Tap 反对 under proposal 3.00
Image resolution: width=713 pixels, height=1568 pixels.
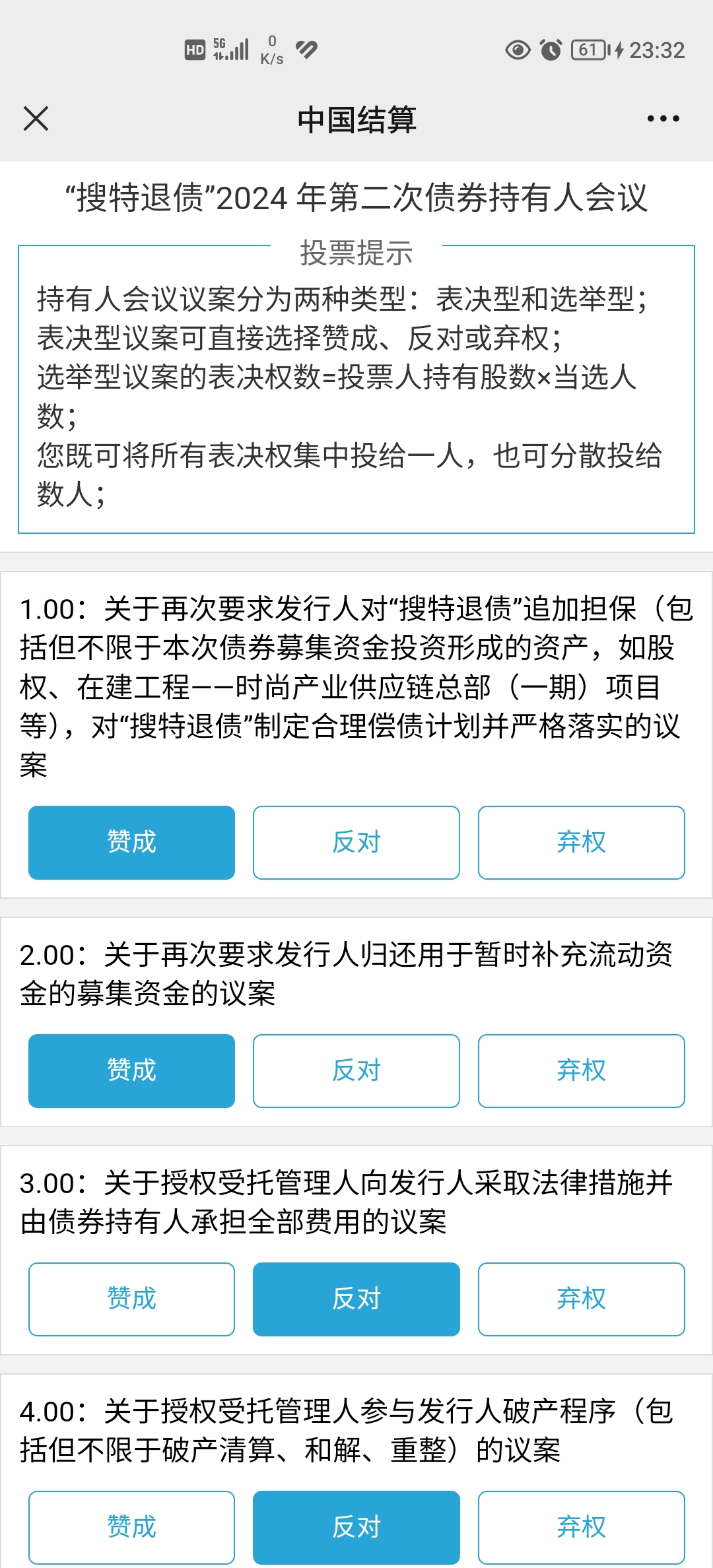coord(356,1299)
